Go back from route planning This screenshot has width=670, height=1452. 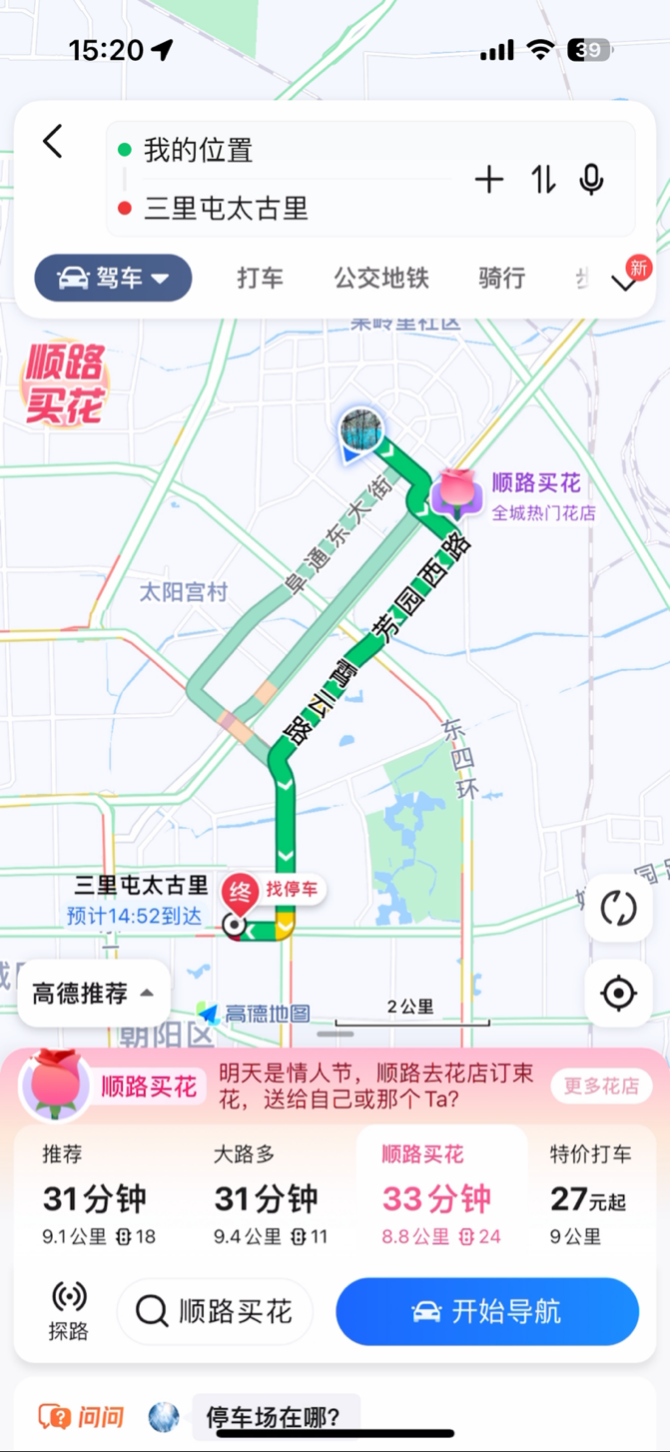53,142
